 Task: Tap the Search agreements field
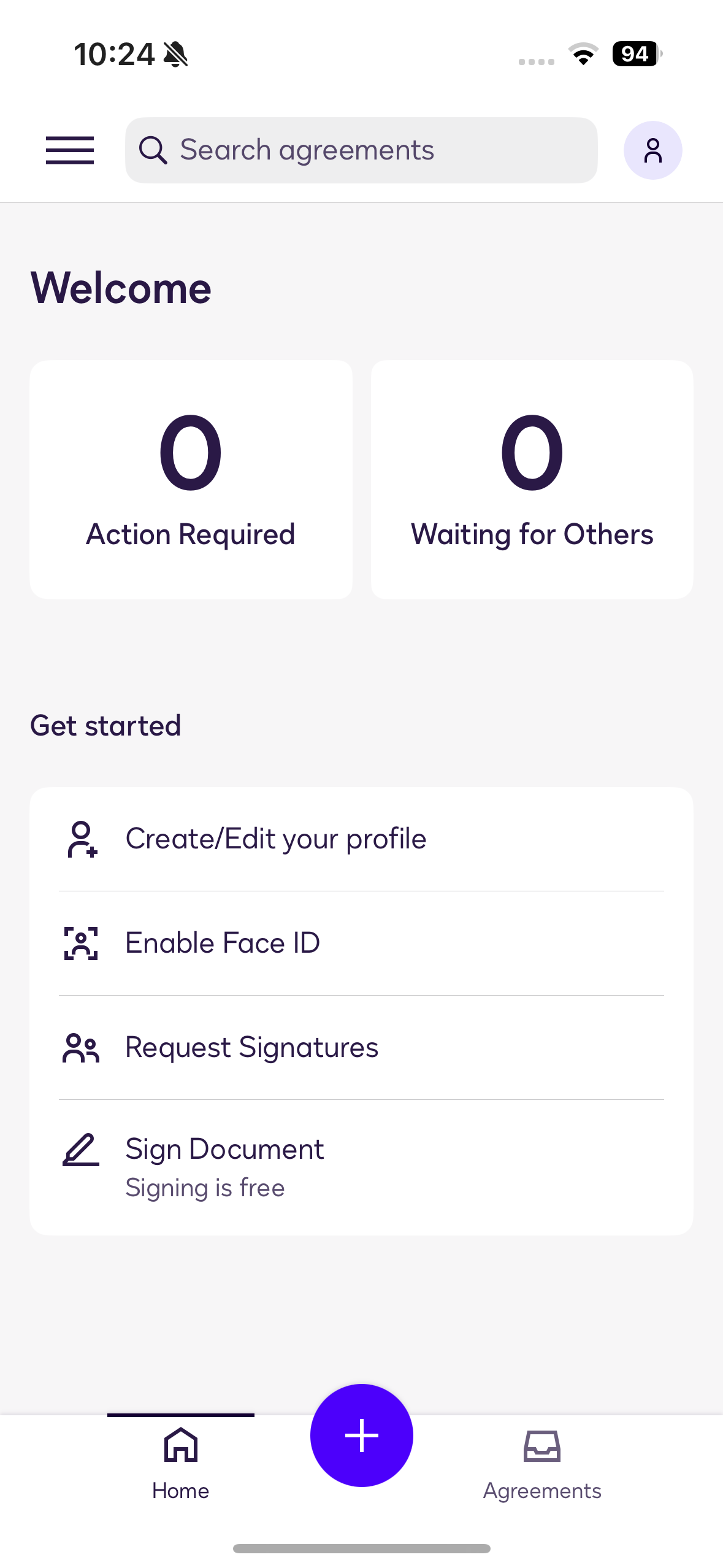[361, 150]
